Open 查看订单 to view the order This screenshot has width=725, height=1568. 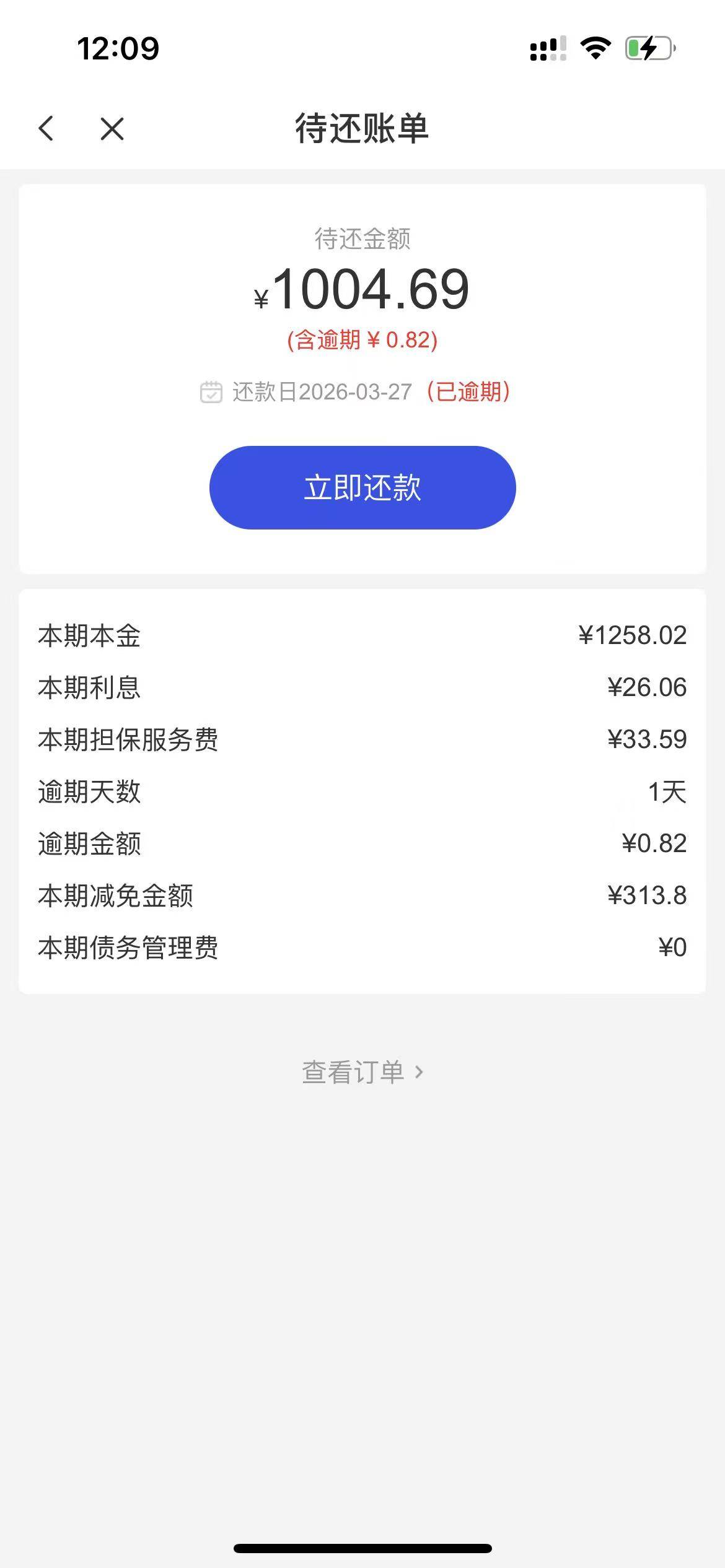click(362, 1072)
